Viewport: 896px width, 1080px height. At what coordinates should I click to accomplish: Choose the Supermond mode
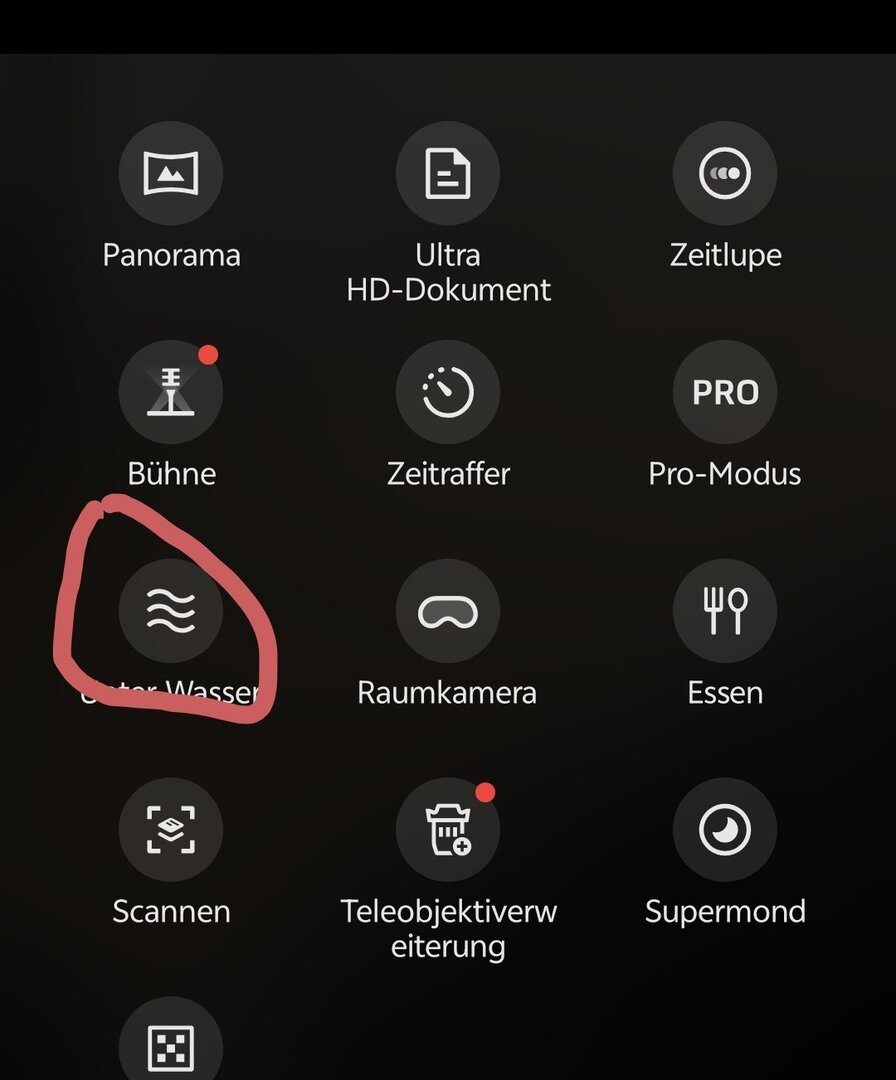click(x=725, y=830)
